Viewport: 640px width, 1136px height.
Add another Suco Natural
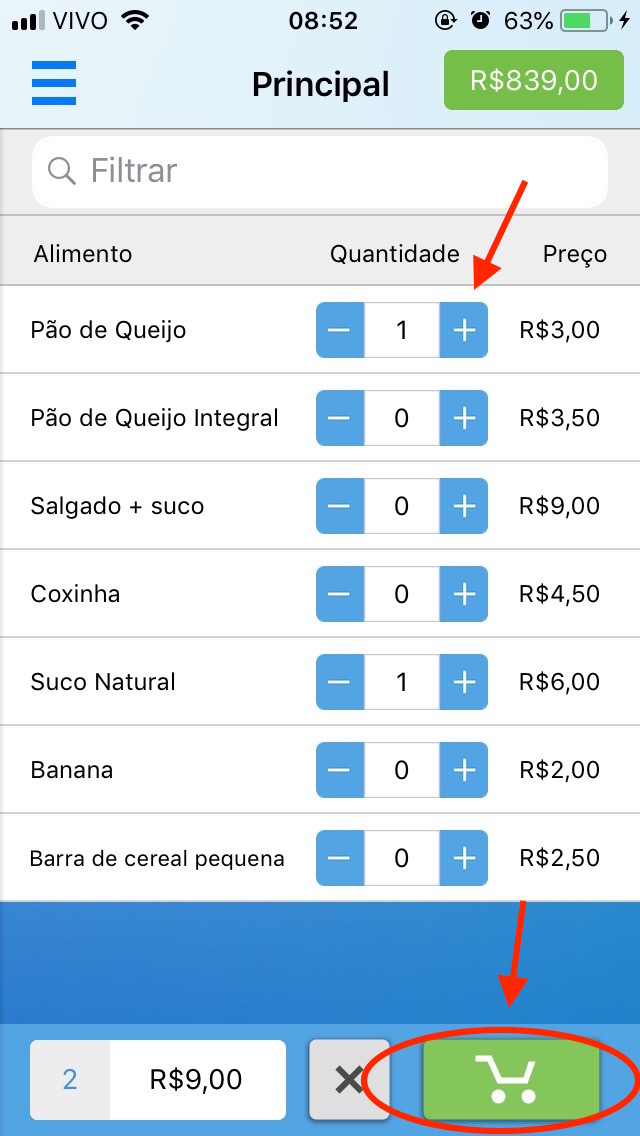point(464,682)
